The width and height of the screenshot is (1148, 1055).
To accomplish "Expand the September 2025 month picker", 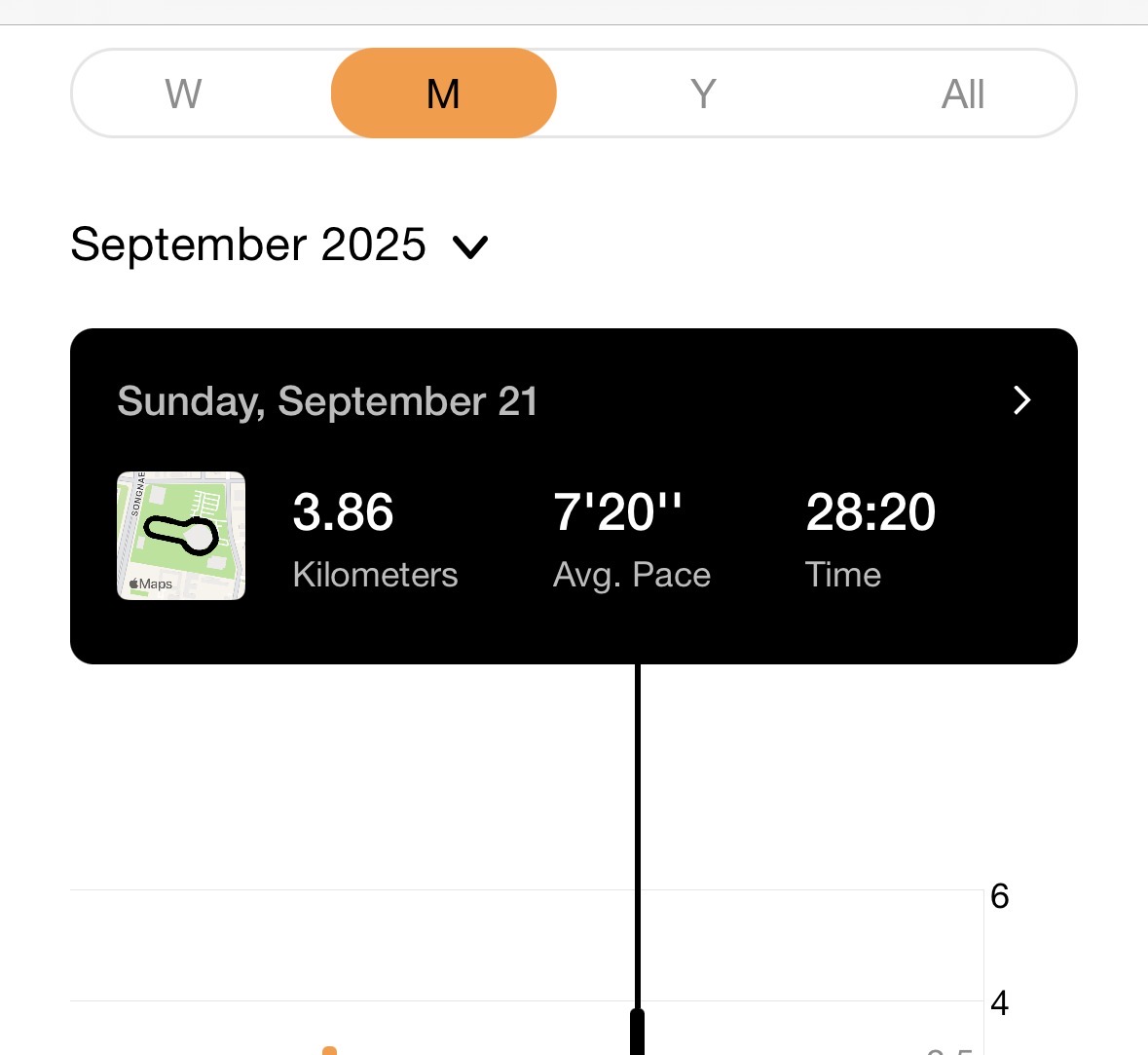I will point(470,246).
